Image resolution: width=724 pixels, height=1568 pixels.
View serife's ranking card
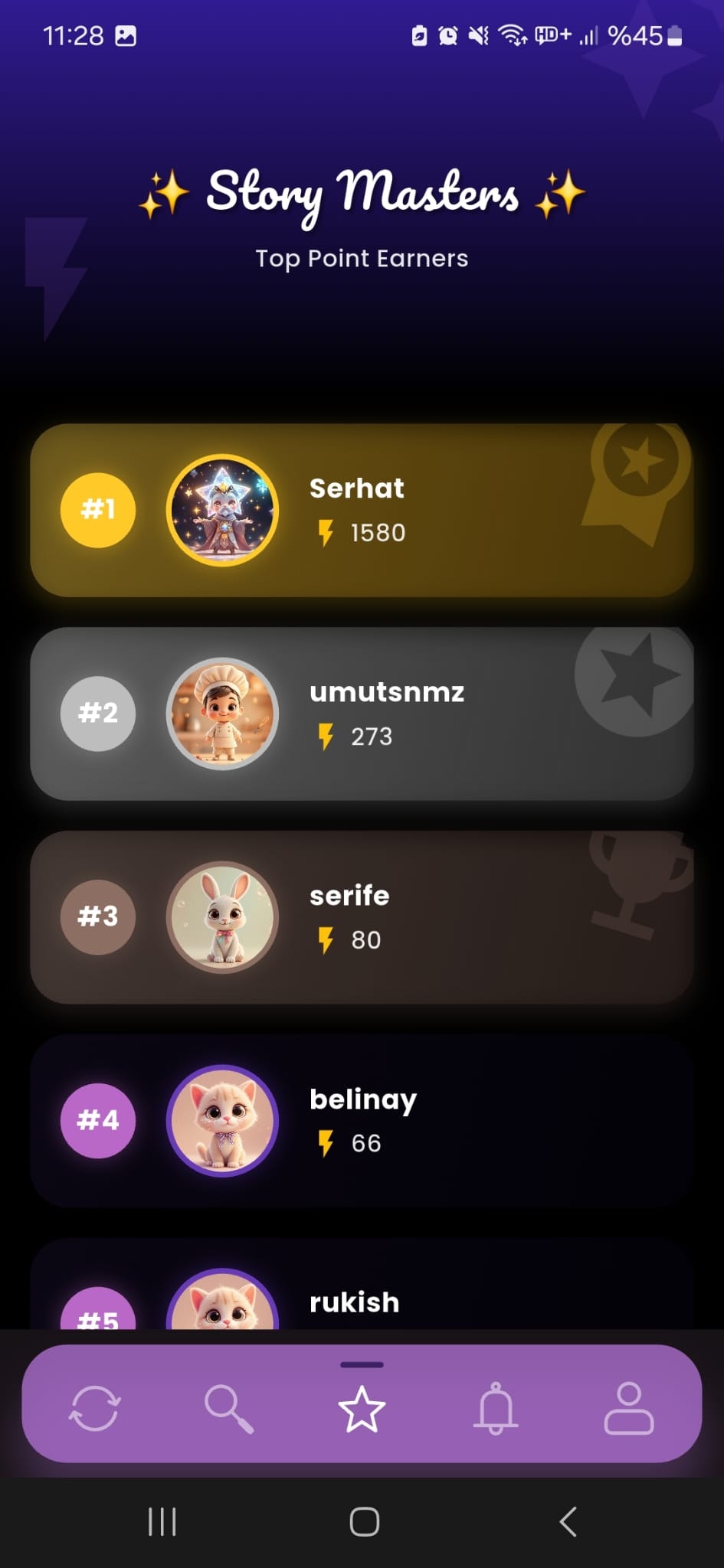(362, 917)
